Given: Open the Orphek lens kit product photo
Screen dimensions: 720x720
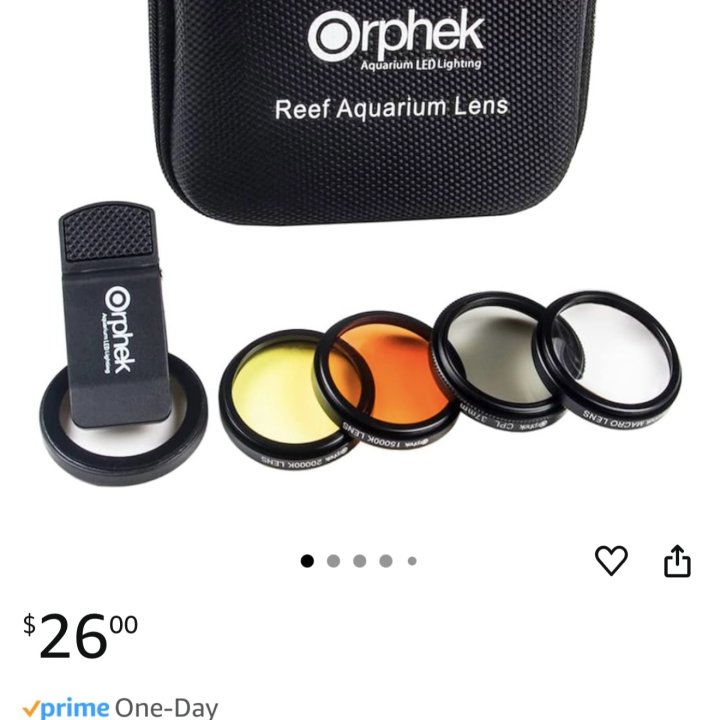Looking at the screenshot, I should click(x=360, y=270).
